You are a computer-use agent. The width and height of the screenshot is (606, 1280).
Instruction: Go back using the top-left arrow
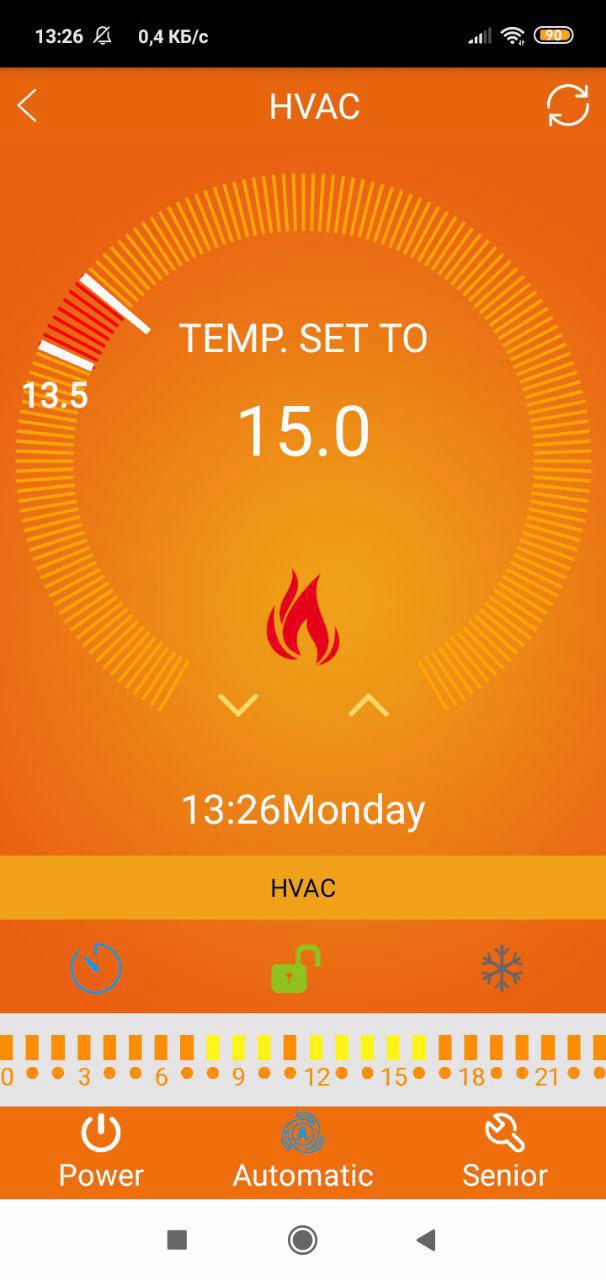tap(28, 105)
